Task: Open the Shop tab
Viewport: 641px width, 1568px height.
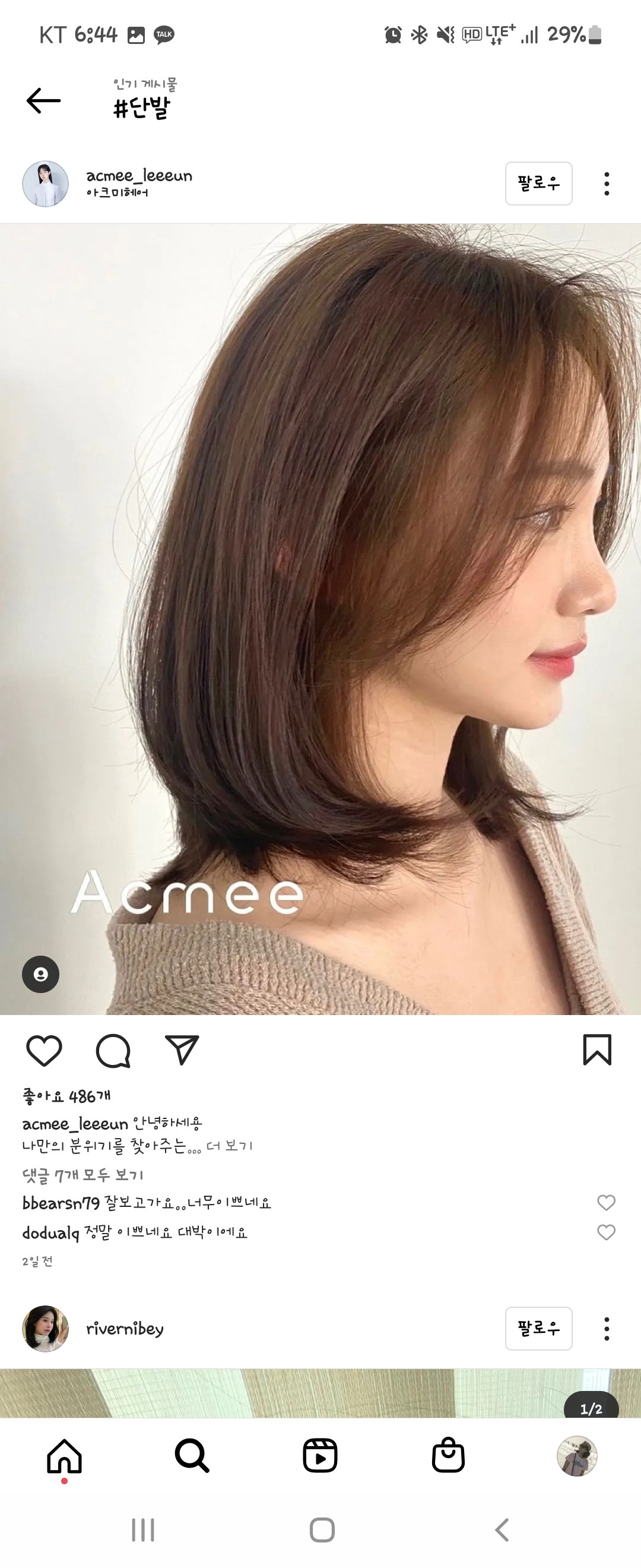Action: 448,1456
